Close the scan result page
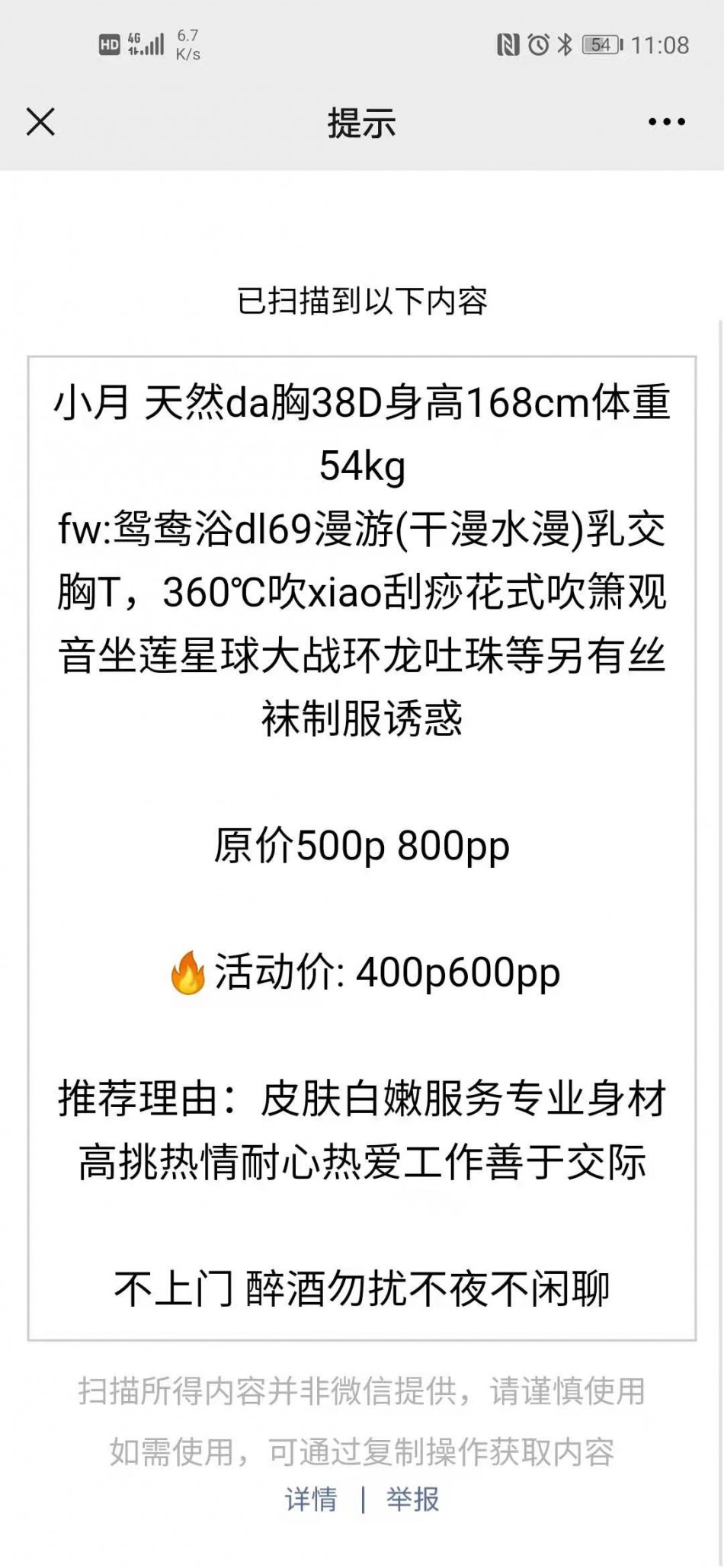The height and width of the screenshot is (1568, 724). click(x=40, y=122)
